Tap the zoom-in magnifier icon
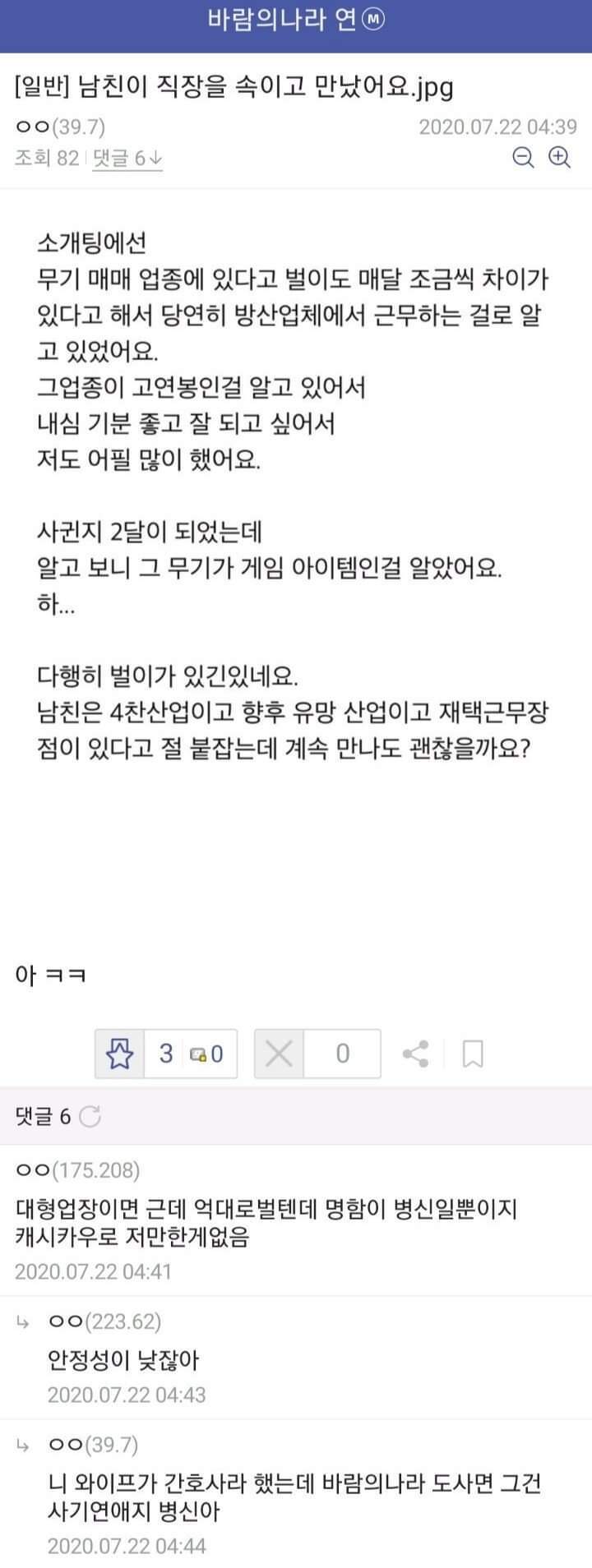The image size is (592, 1568). pos(562,154)
